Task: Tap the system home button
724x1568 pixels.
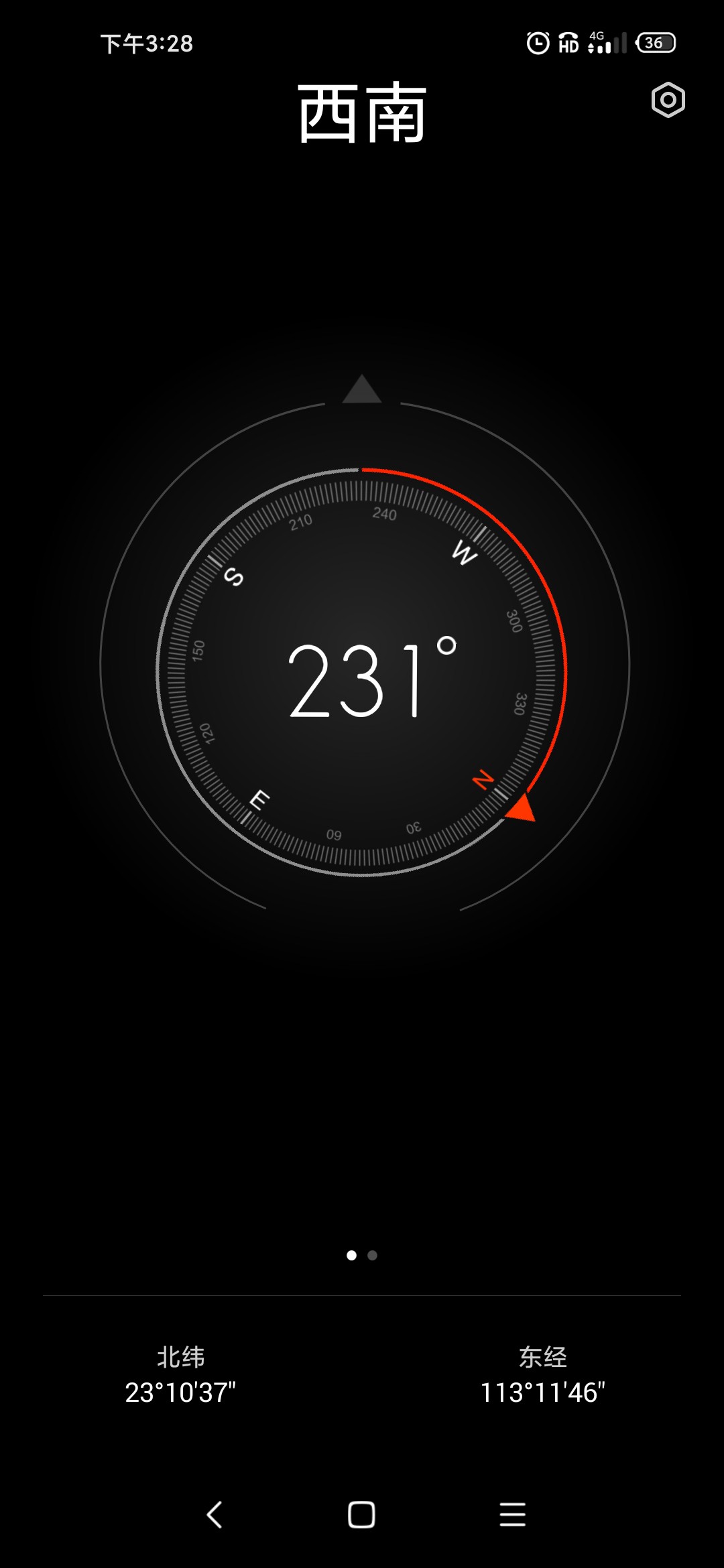Action: 361,1514
